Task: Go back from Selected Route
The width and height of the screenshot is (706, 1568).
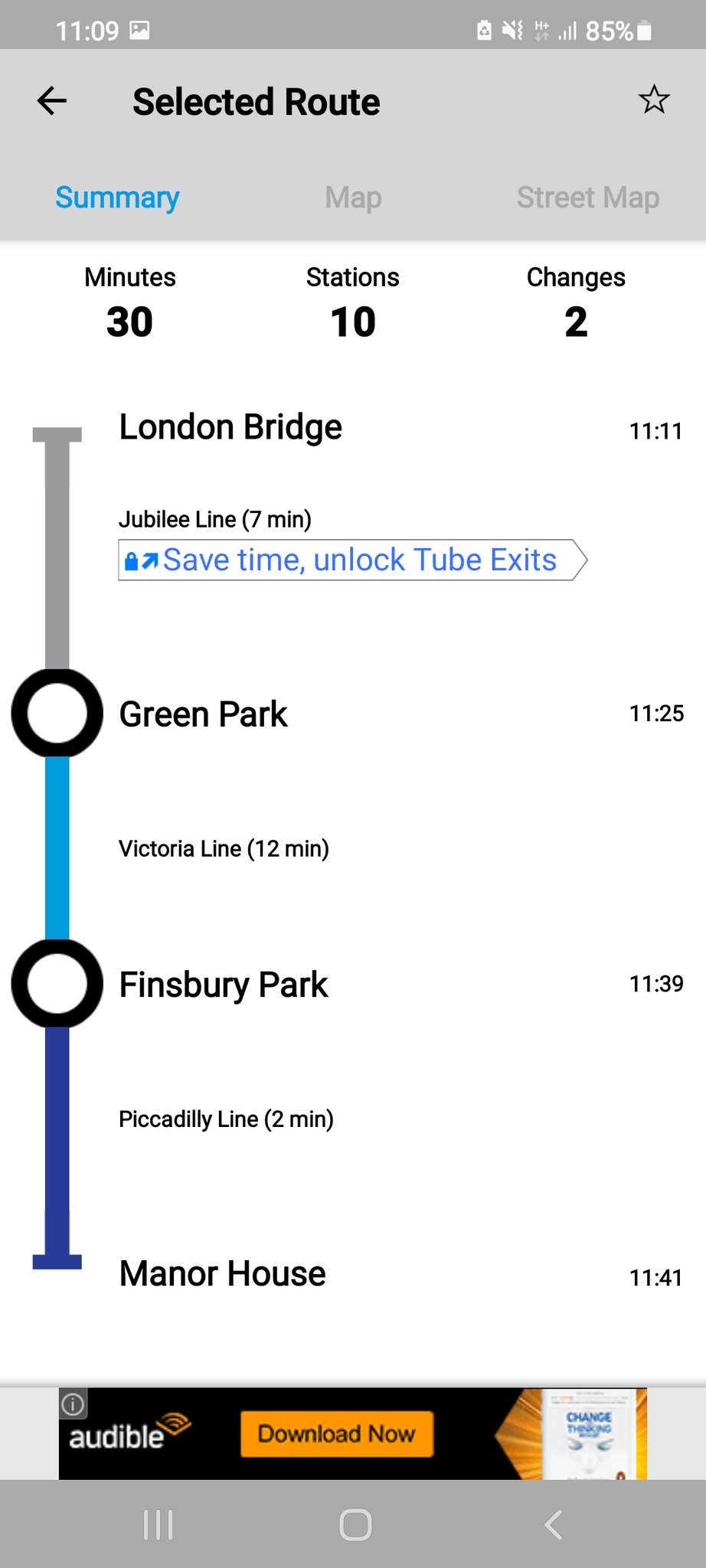Action: [52, 101]
